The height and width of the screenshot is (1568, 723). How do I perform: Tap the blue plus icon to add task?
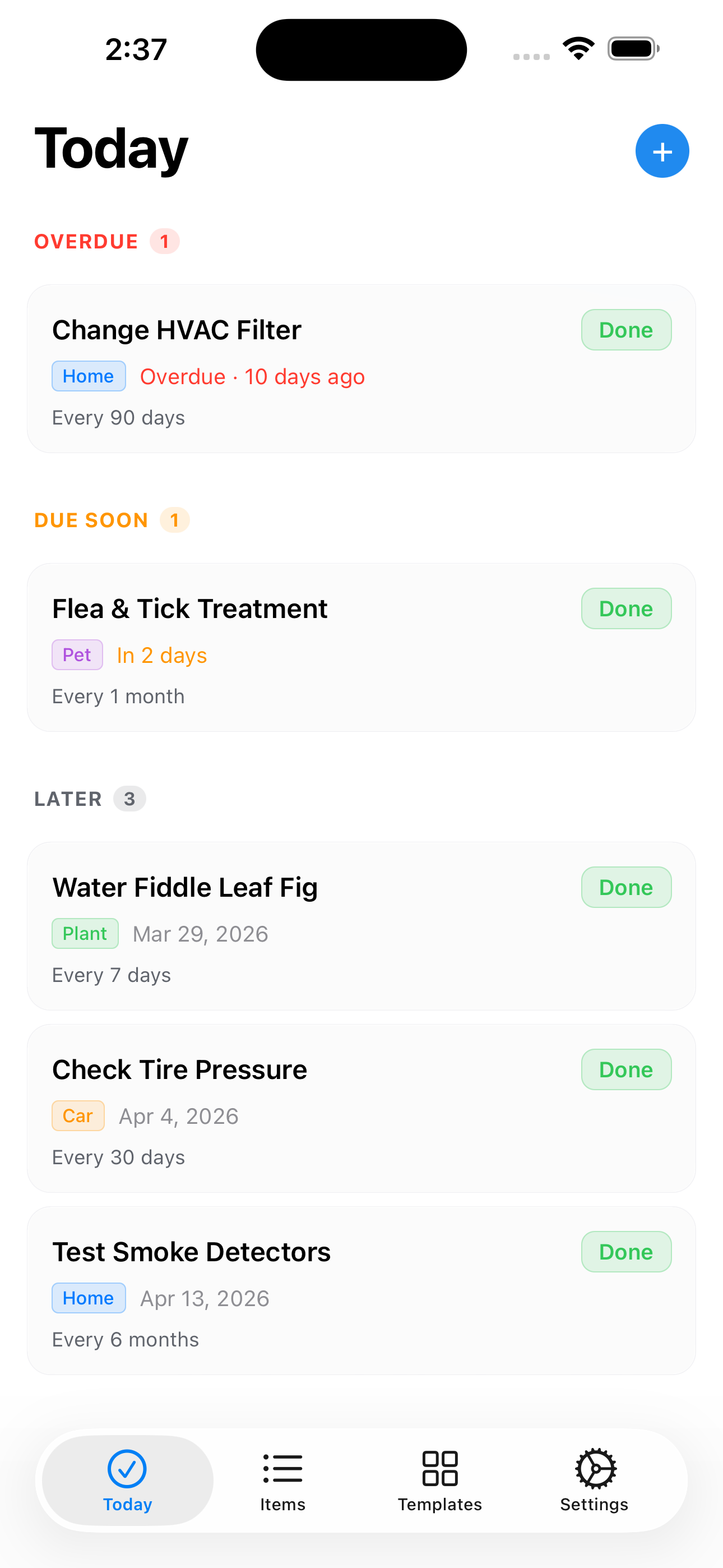coord(661,150)
